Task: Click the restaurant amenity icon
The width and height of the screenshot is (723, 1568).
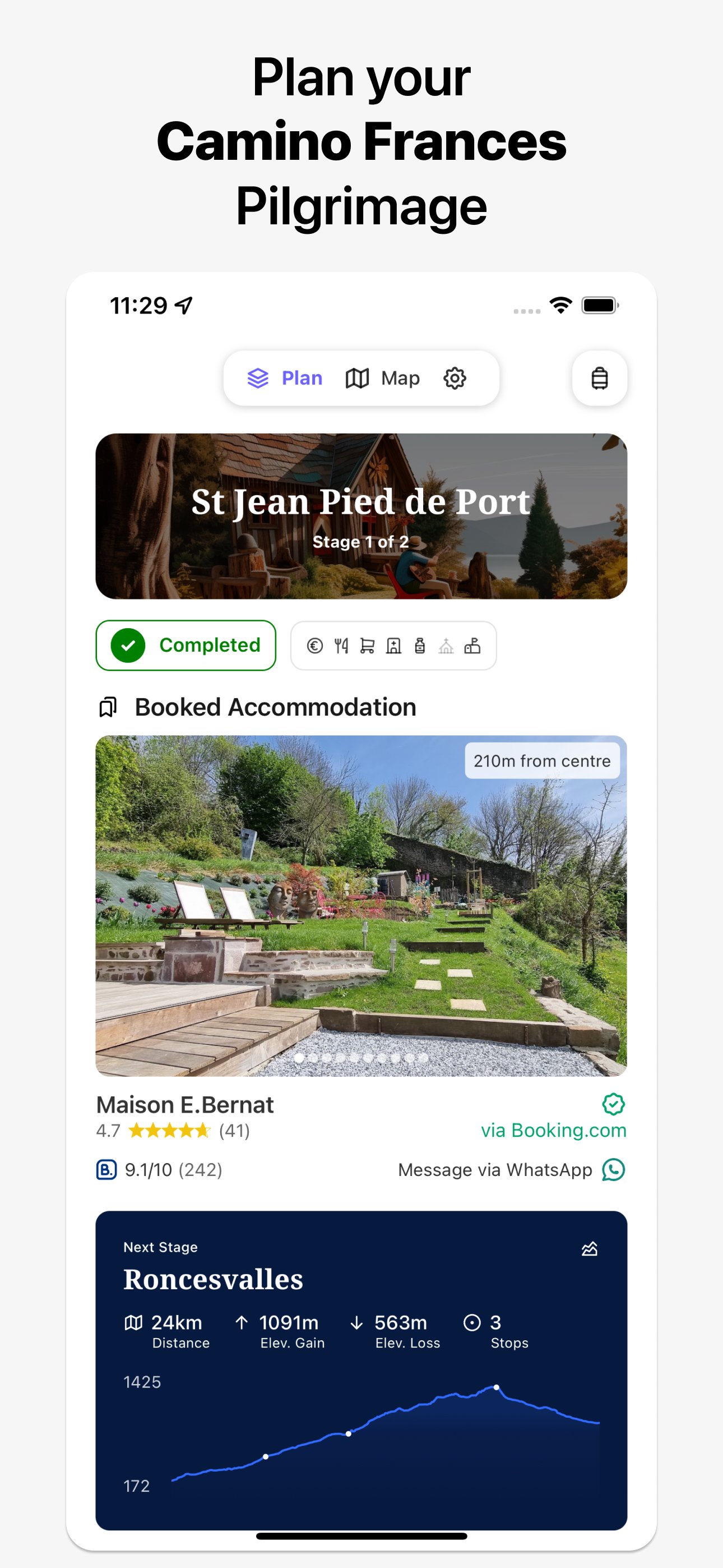Action: pyautogui.click(x=341, y=645)
